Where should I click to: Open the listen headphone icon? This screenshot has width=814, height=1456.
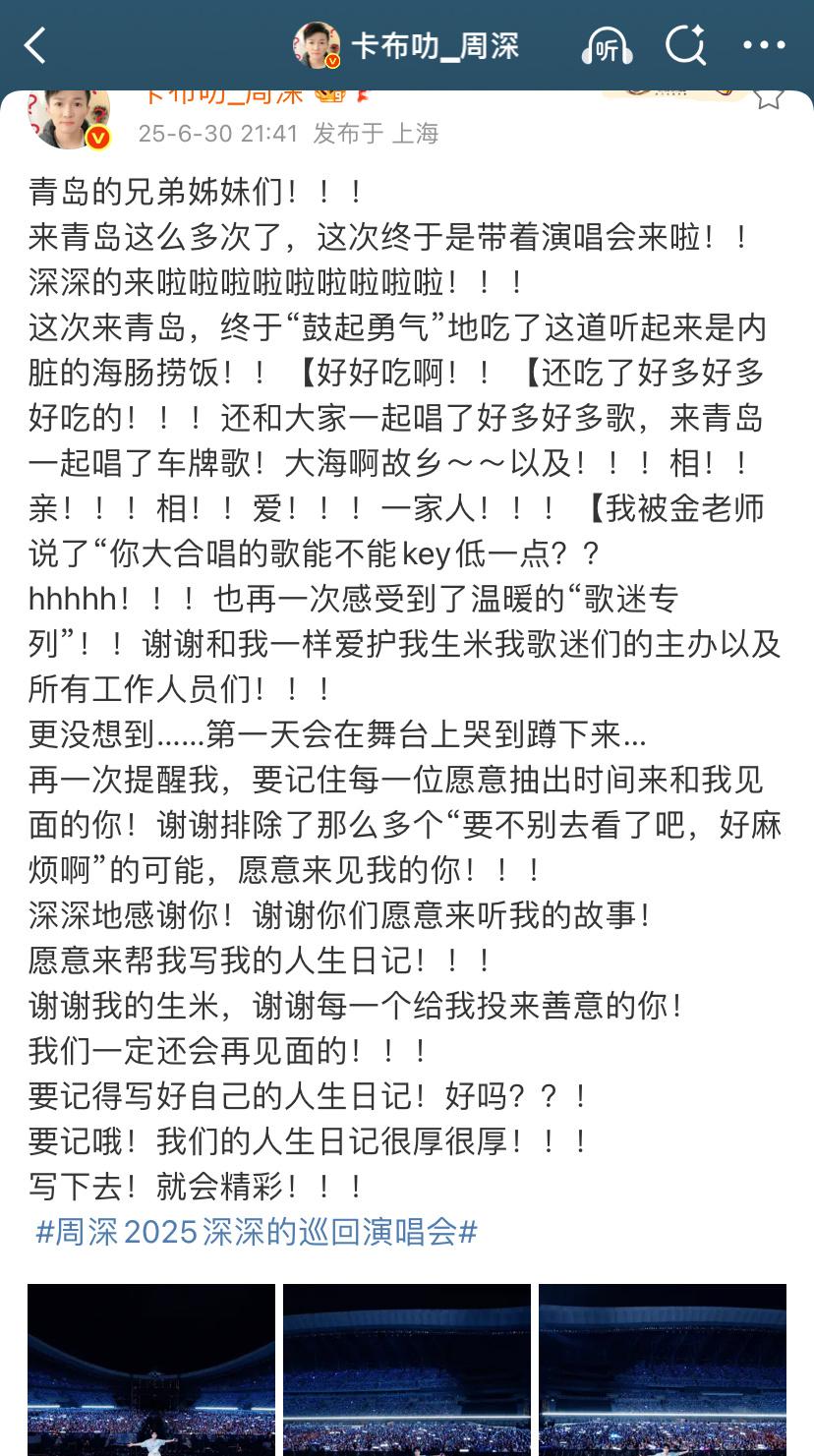tap(607, 45)
